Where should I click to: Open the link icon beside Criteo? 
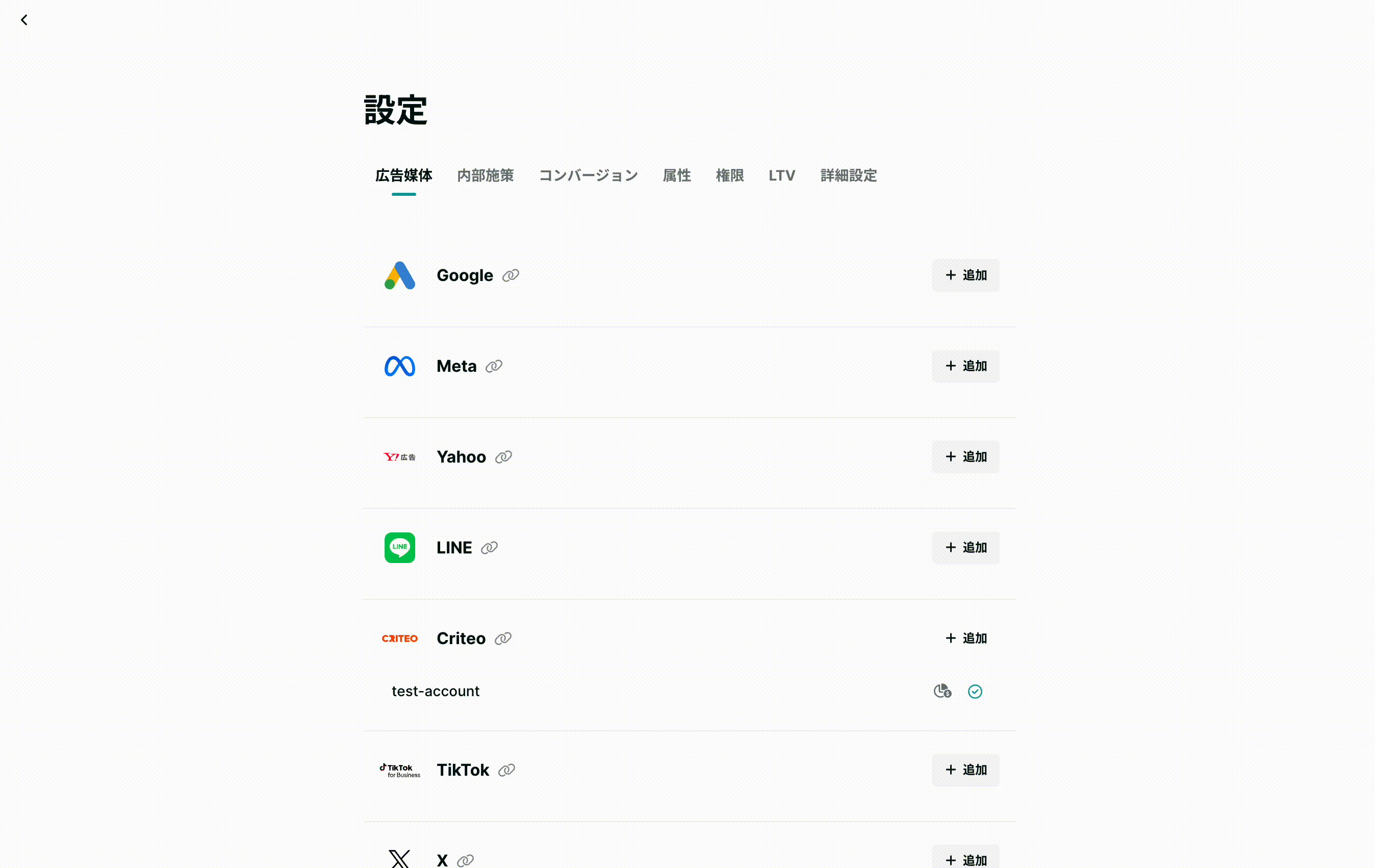[502, 638]
